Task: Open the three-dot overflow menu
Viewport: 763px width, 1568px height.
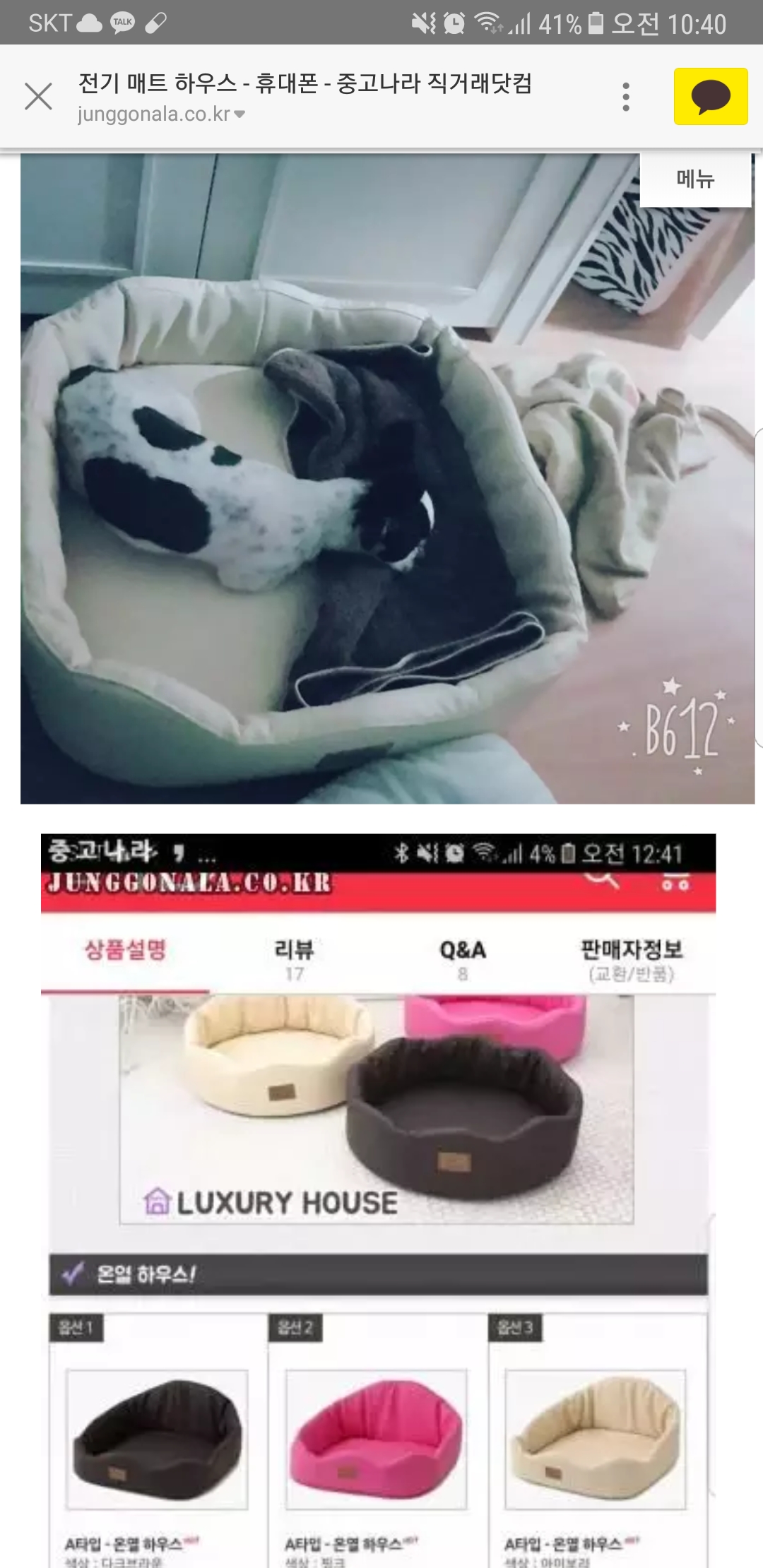Action: (x=625, y=97)
